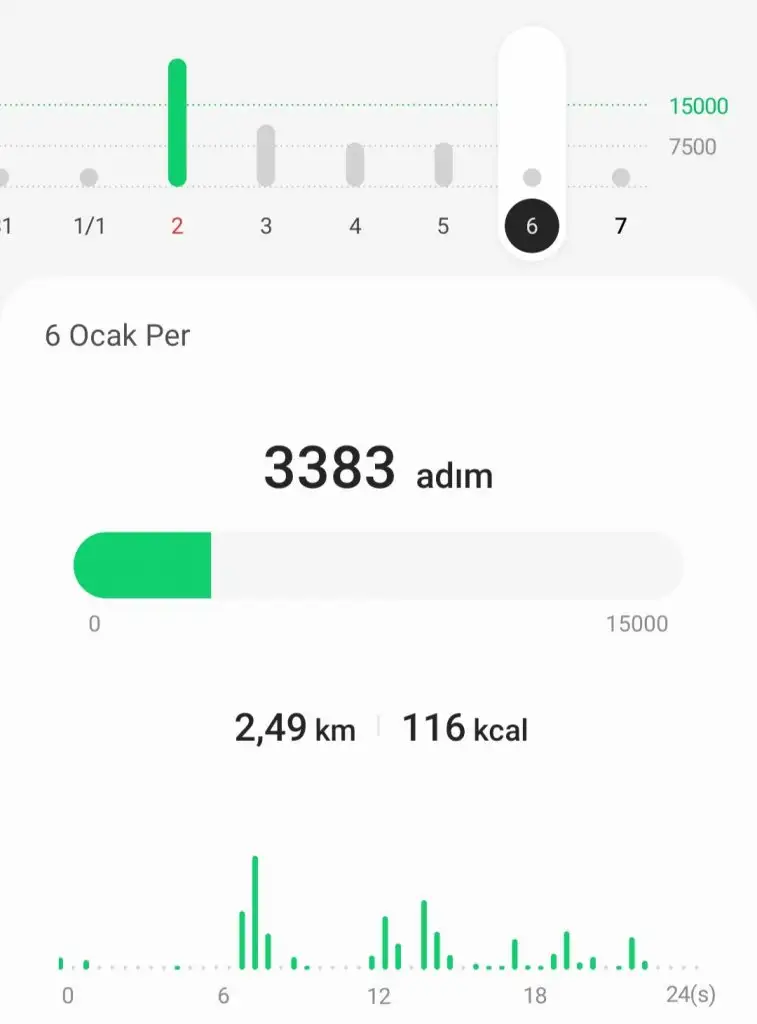
Task: Select day 1/1 in the step chart
Action: pyautogui.click(x=89, y=226)
